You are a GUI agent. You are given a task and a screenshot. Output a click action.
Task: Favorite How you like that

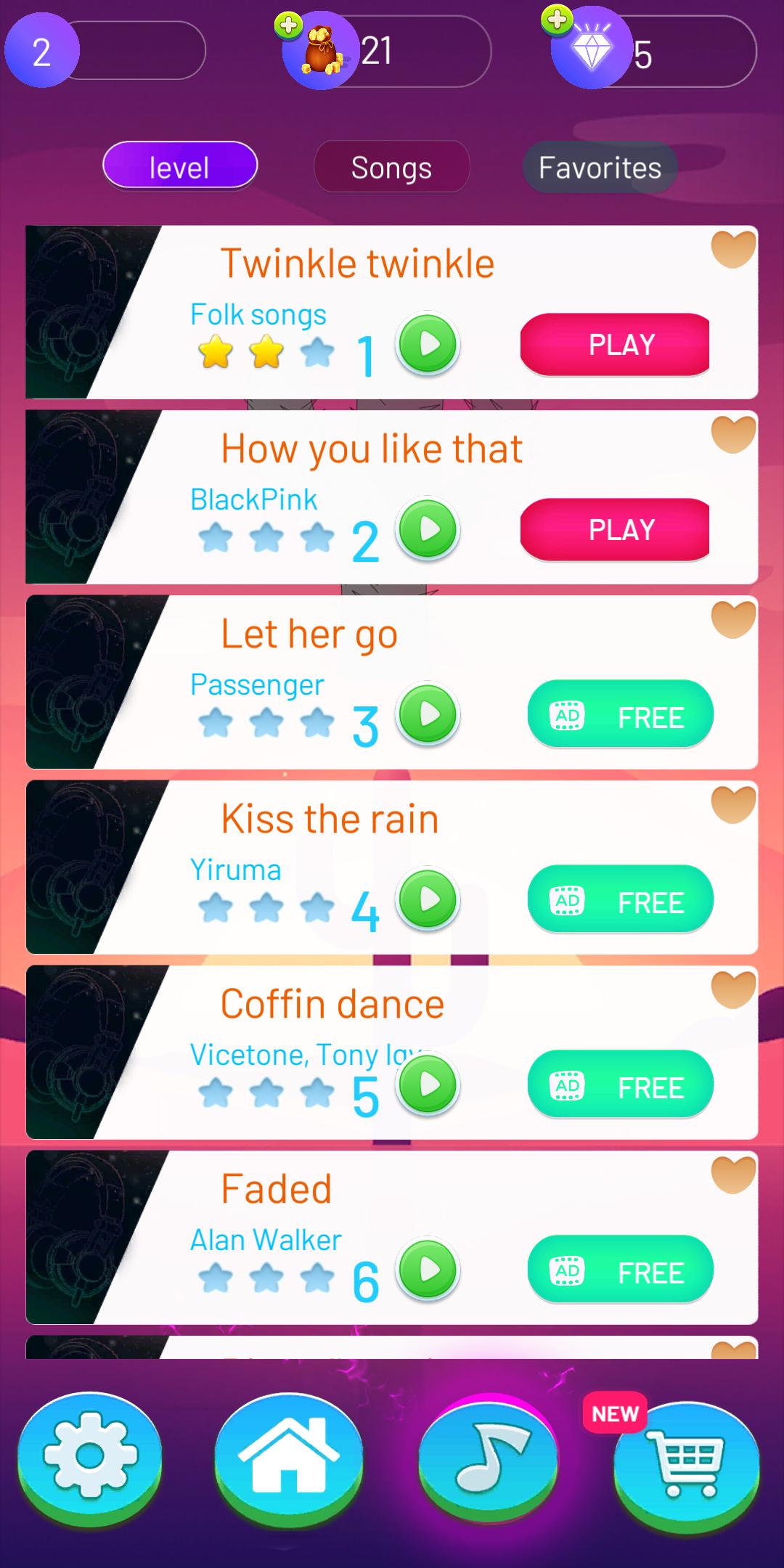[733, 435]
